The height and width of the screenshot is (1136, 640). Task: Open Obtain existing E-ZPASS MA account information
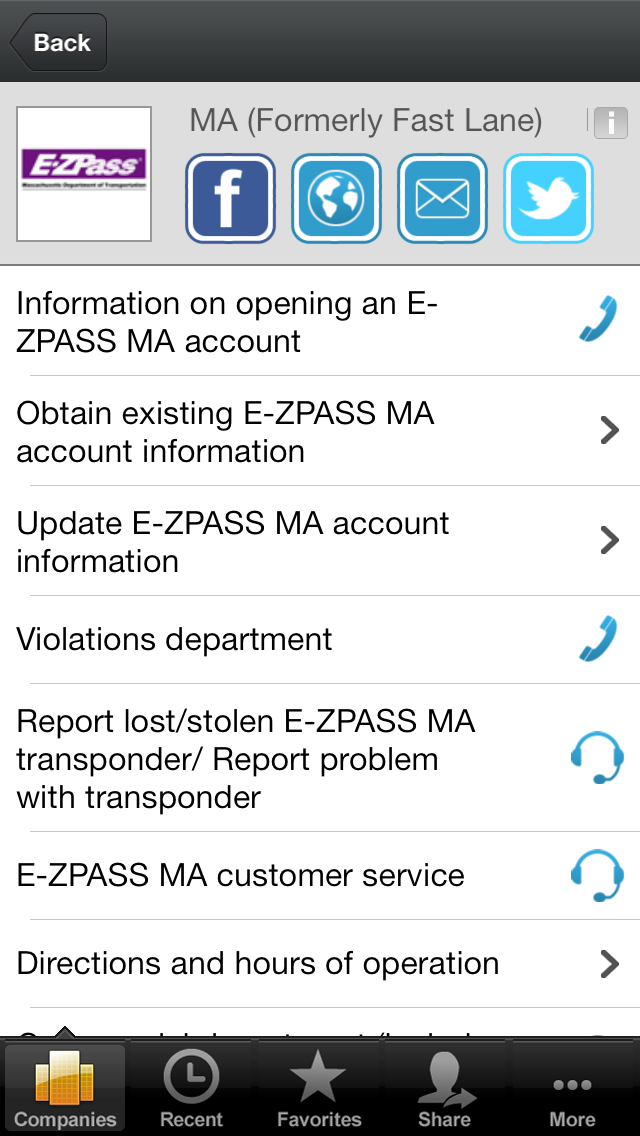point(320,432)
